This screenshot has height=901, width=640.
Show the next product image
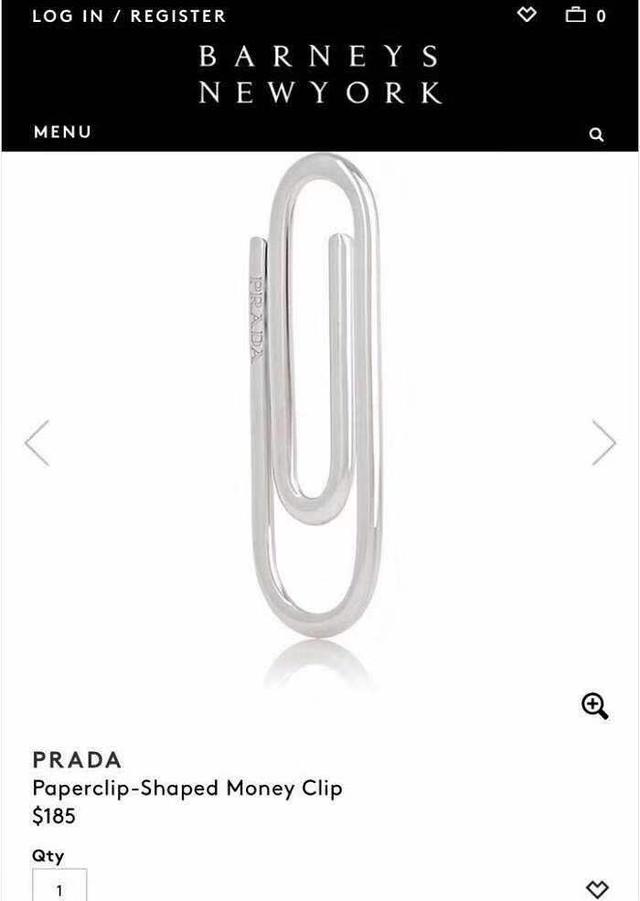(603, 442)
